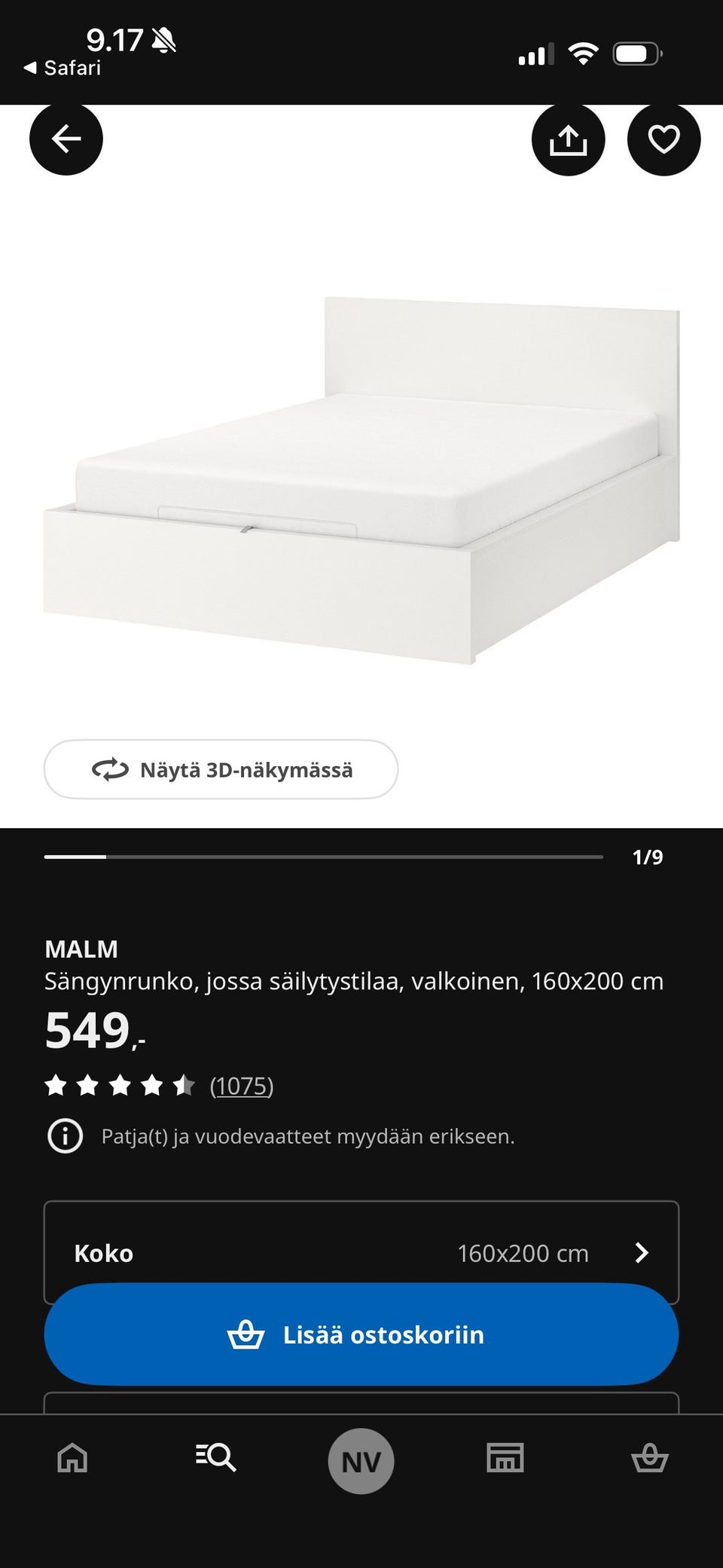
Task: Share this MALM bed product
Action: [567, 139]
